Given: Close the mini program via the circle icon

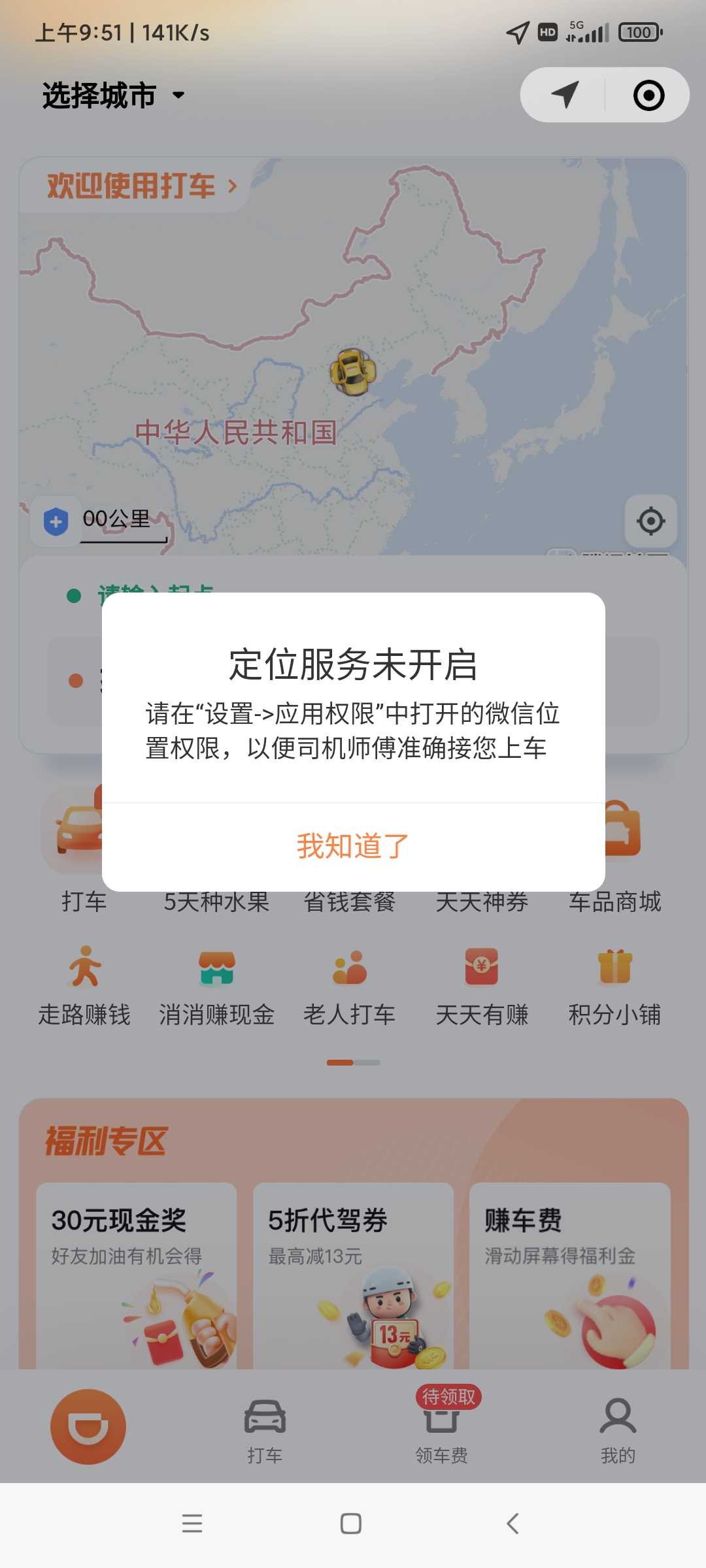Looking at the screenshot, I should tap(648, 95).
